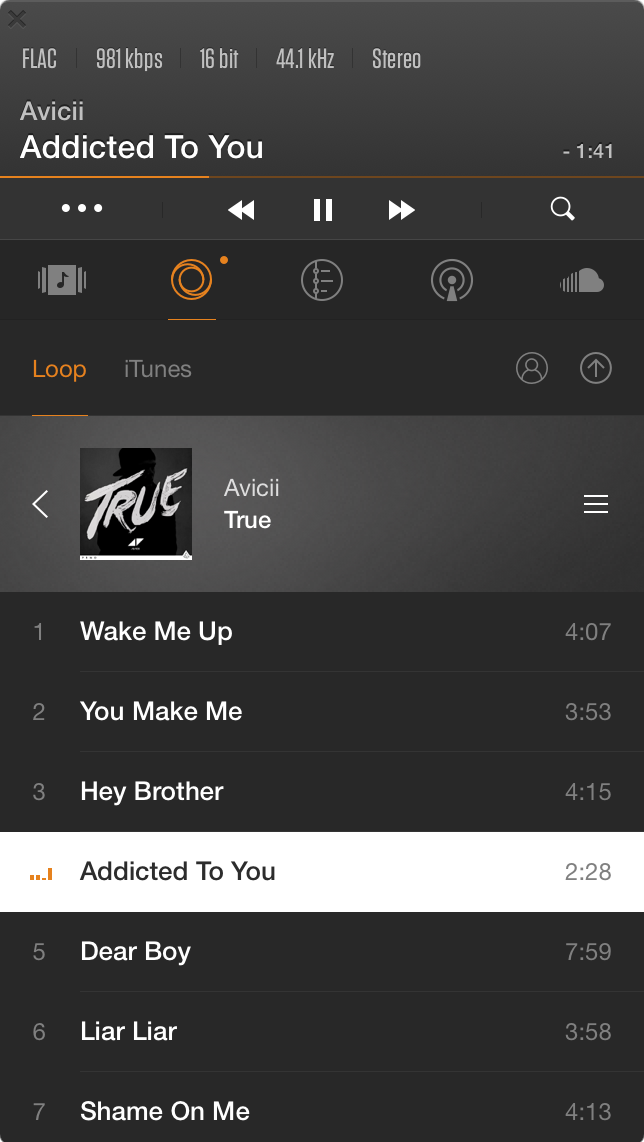The width and height of the screenshot is (644, 1142).
Task: Switch to the podcasts section
Action: (452, 280)
